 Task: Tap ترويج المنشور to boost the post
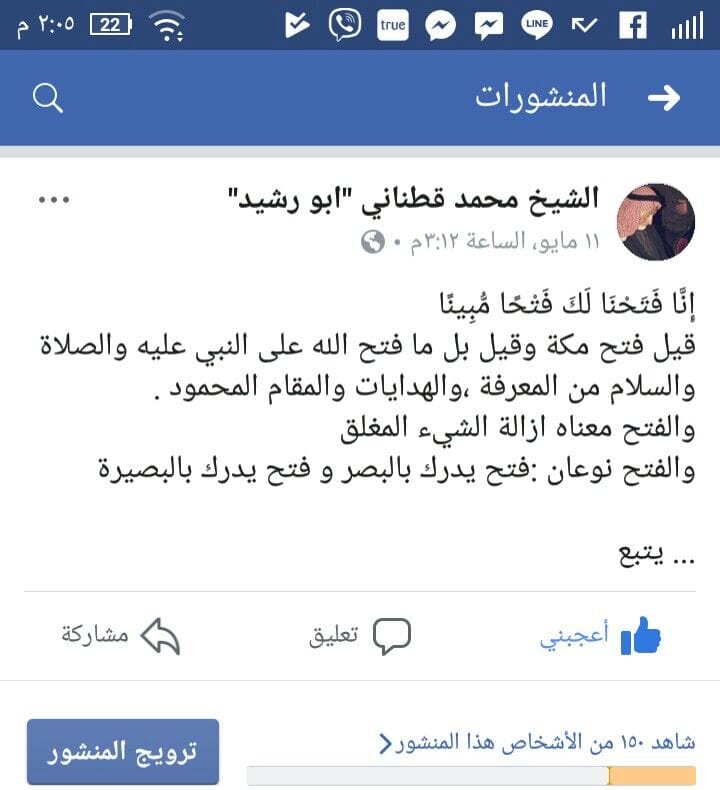click(123, 752)
